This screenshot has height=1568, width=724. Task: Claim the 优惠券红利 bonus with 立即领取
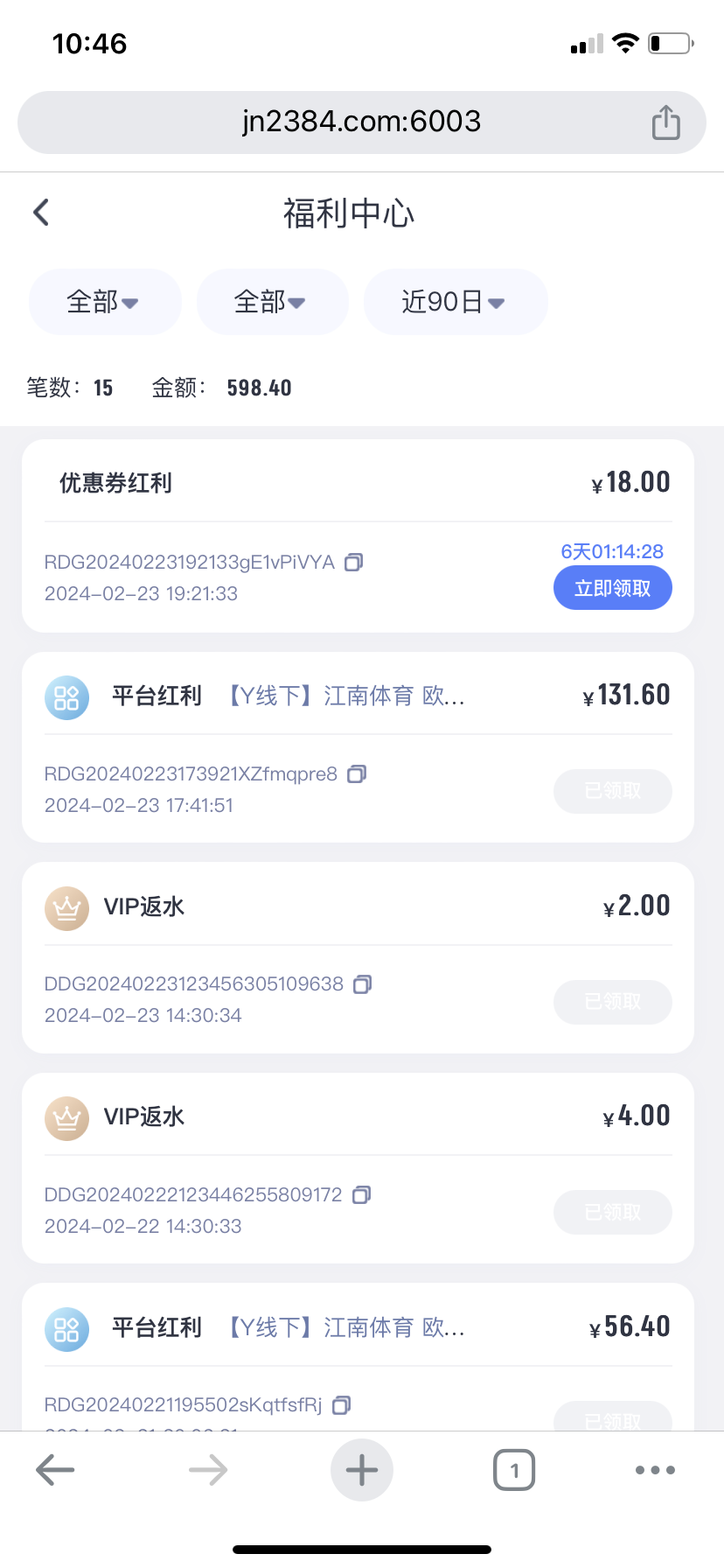pyautogui.click(x=612, y=588)
